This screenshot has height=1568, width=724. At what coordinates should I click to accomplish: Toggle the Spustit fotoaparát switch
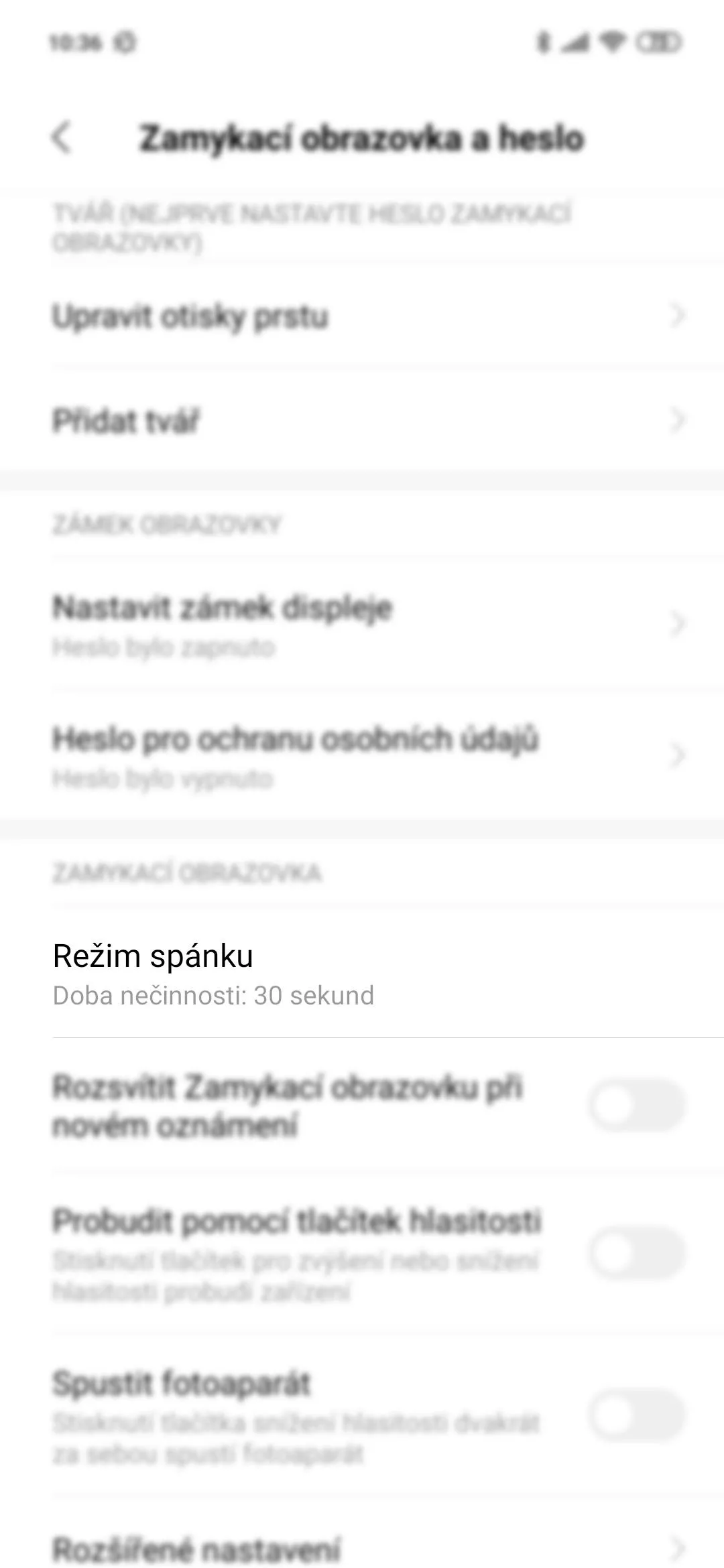pos(637,1415)
